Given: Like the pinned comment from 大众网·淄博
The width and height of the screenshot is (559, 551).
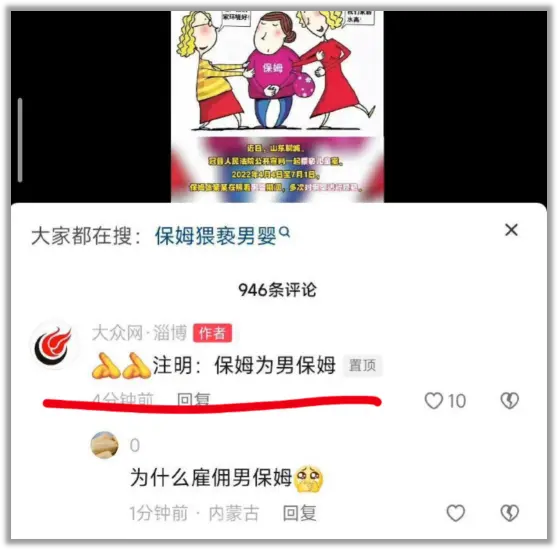Looking at the screenshot, I should [x=434, y=401].
